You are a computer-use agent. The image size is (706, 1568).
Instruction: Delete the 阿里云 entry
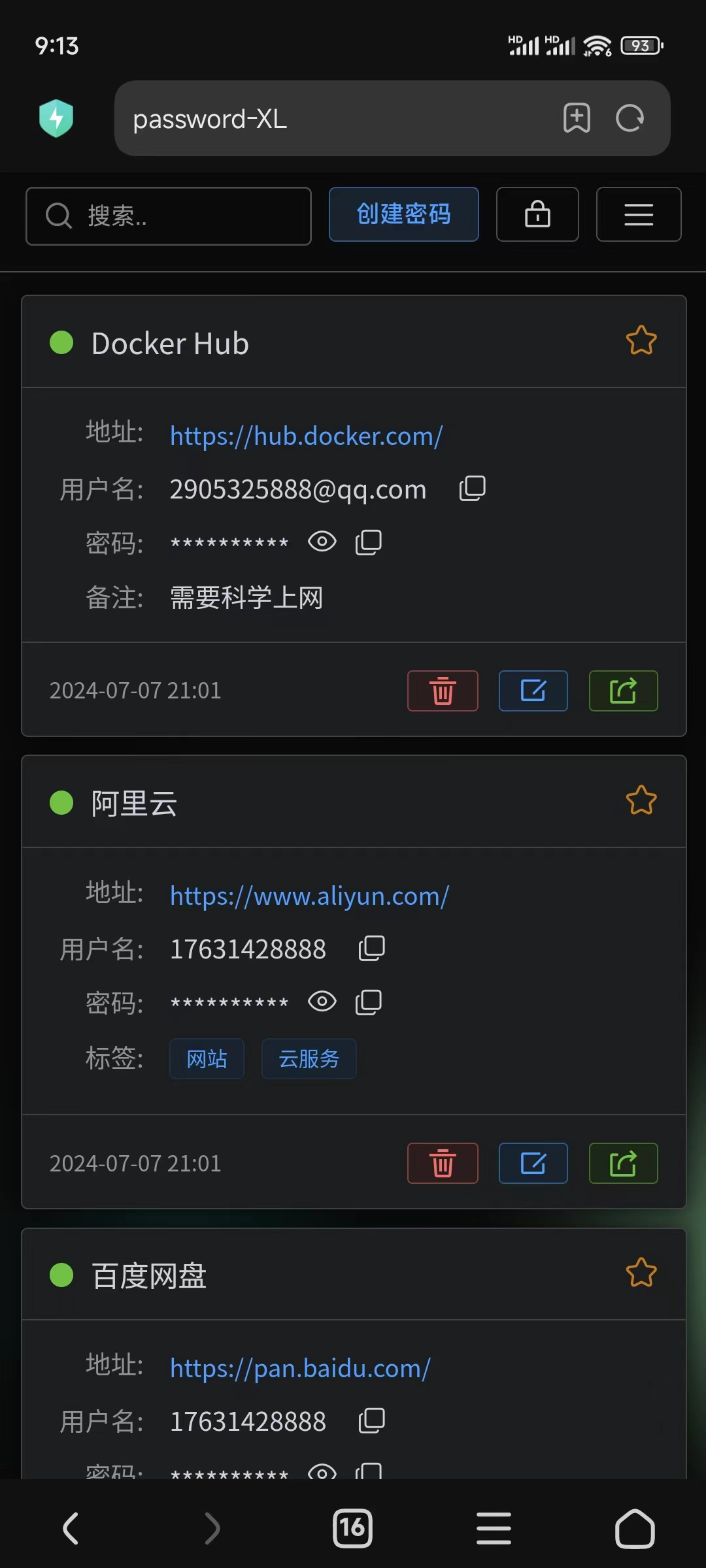(443, 1164)
